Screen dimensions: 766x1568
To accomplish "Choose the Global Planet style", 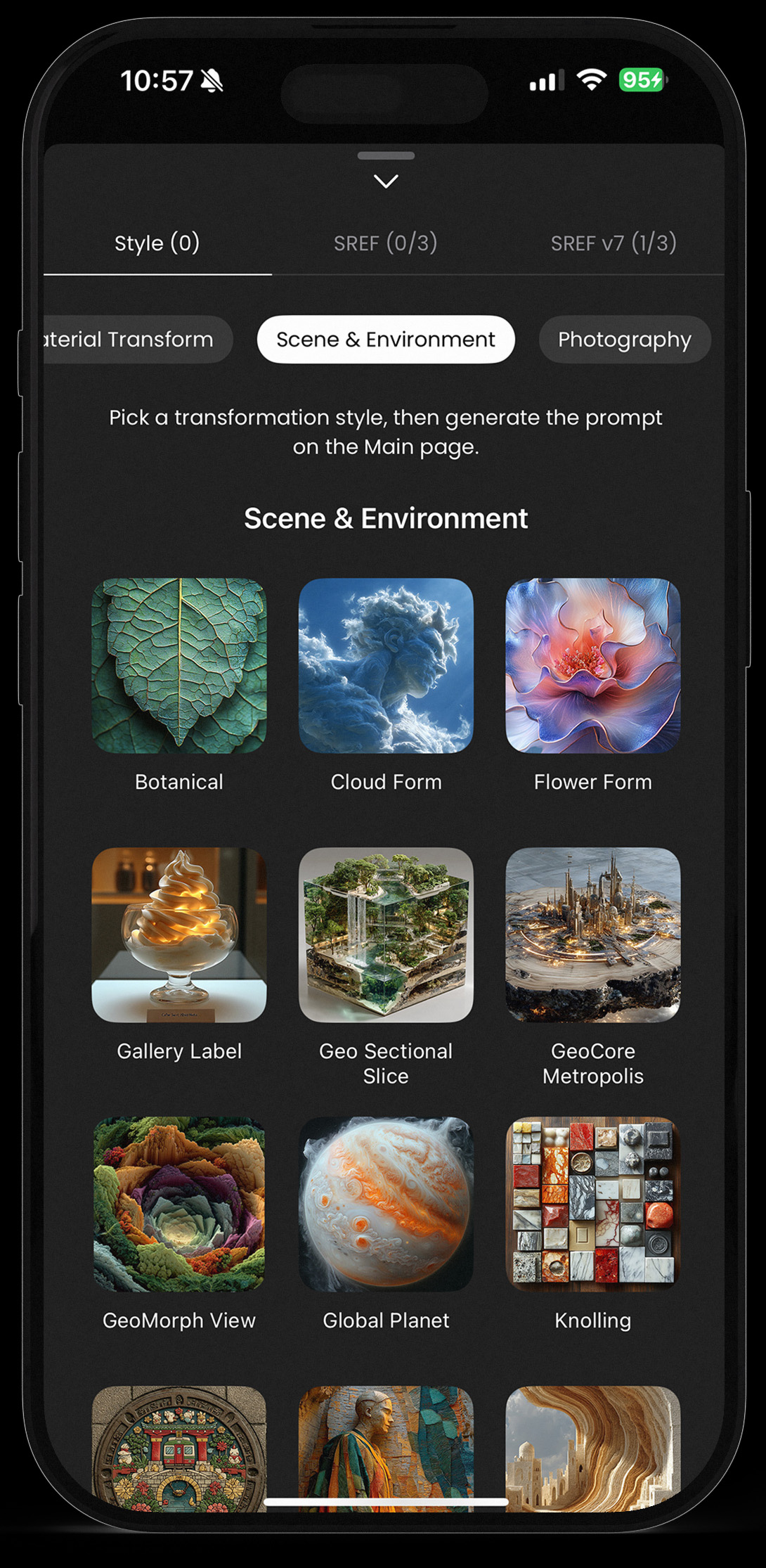I will 386,1204.
